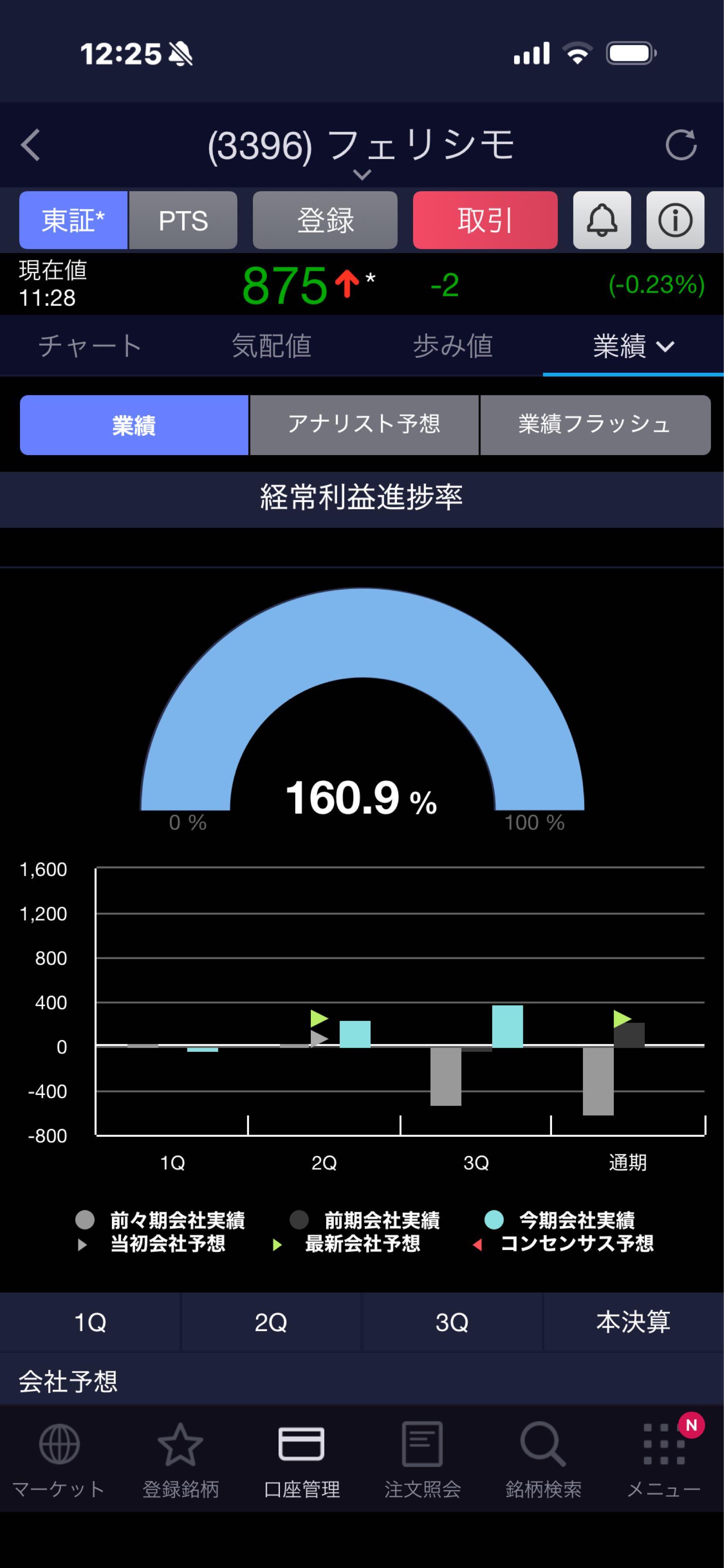Toggle the 業績 sub-view on
724x1568 pixels.
click(134, 426)
